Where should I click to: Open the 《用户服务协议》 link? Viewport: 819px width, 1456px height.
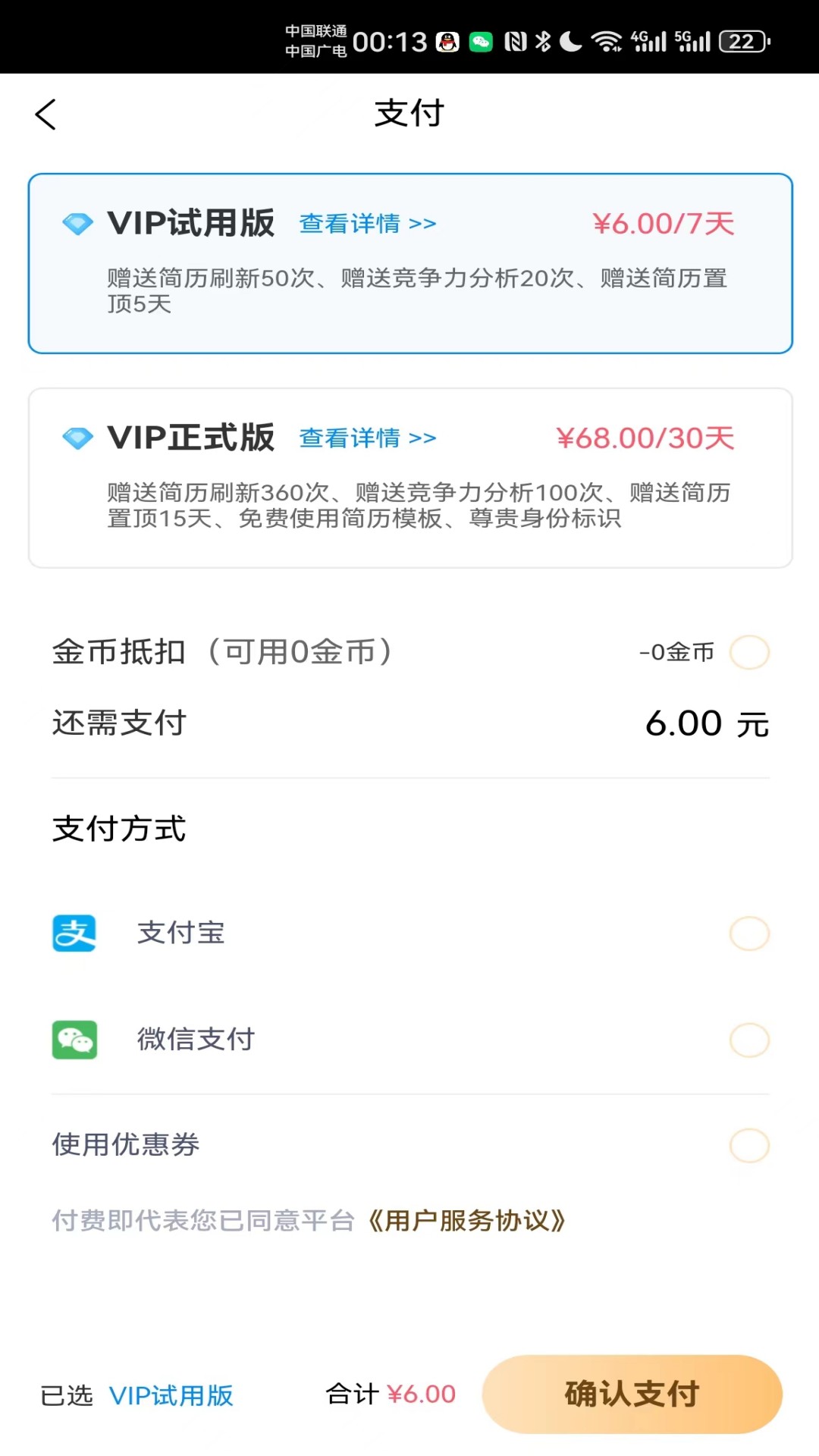pos(467,1221)
